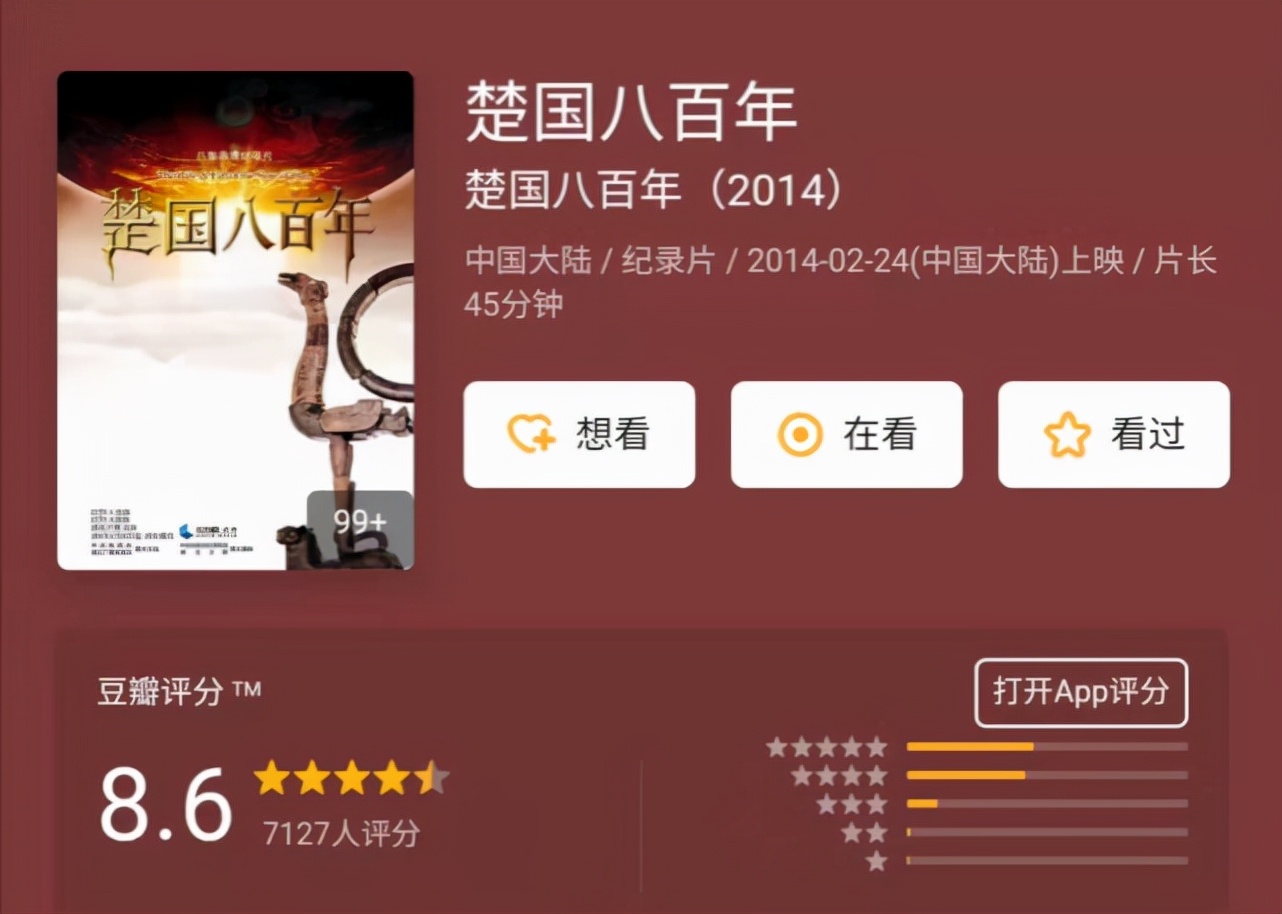
Task: Mark the film as 想看 (want to watch)
Action: pos(579,435)
